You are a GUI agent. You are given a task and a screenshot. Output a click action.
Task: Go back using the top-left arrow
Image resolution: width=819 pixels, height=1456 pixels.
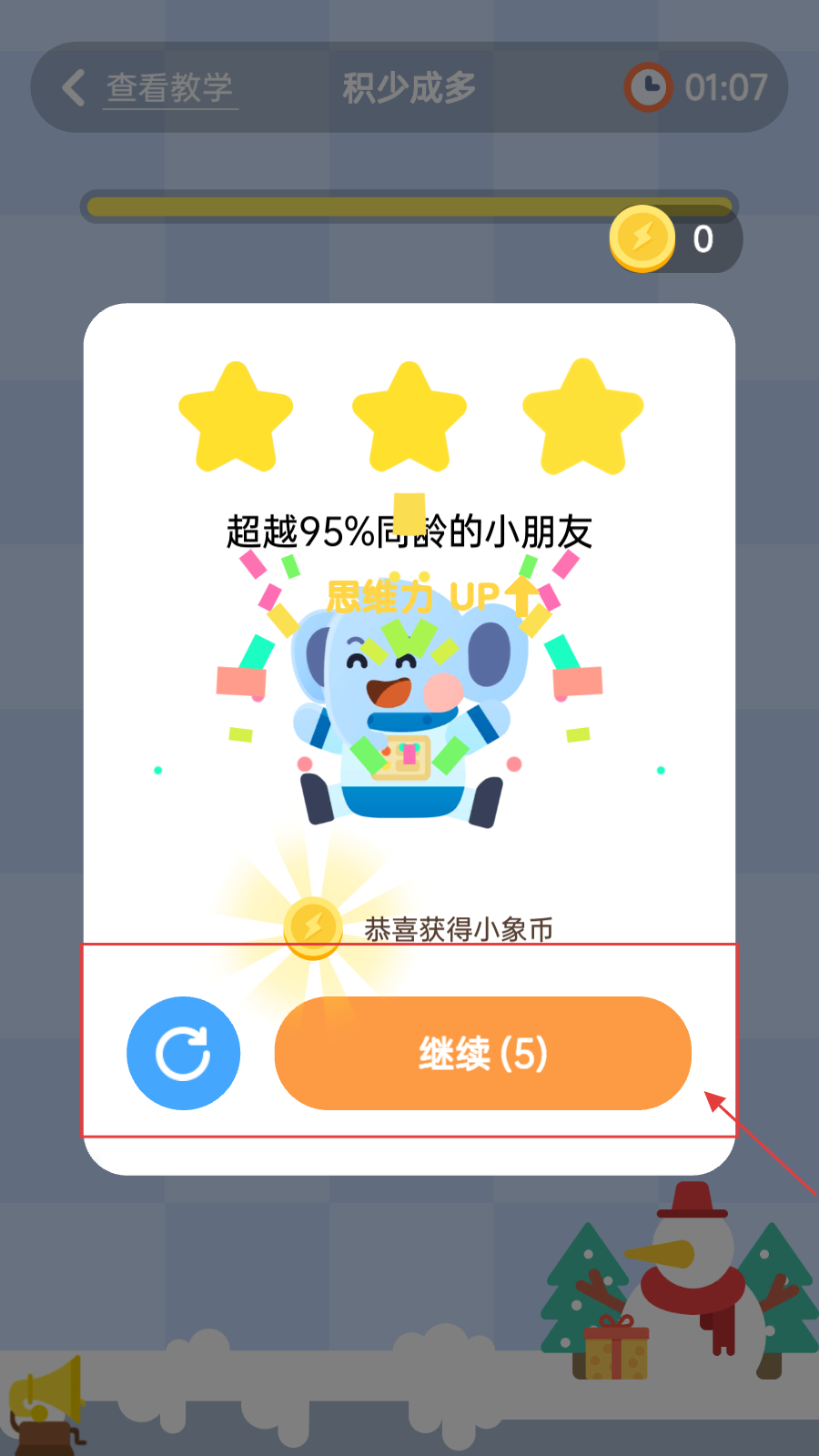pos(73,88)
